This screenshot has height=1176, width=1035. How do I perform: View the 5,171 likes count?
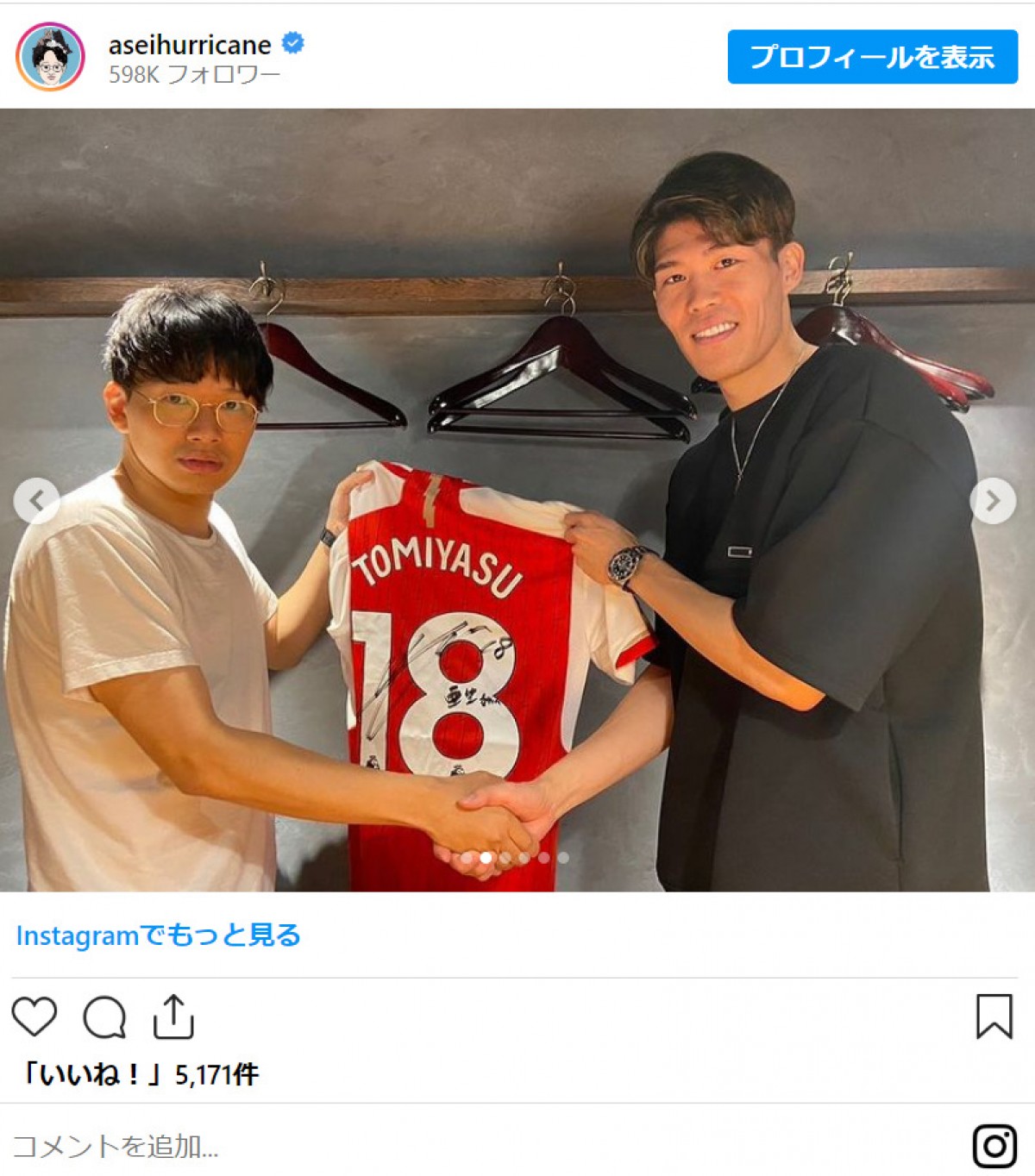tap(140, 1074)
